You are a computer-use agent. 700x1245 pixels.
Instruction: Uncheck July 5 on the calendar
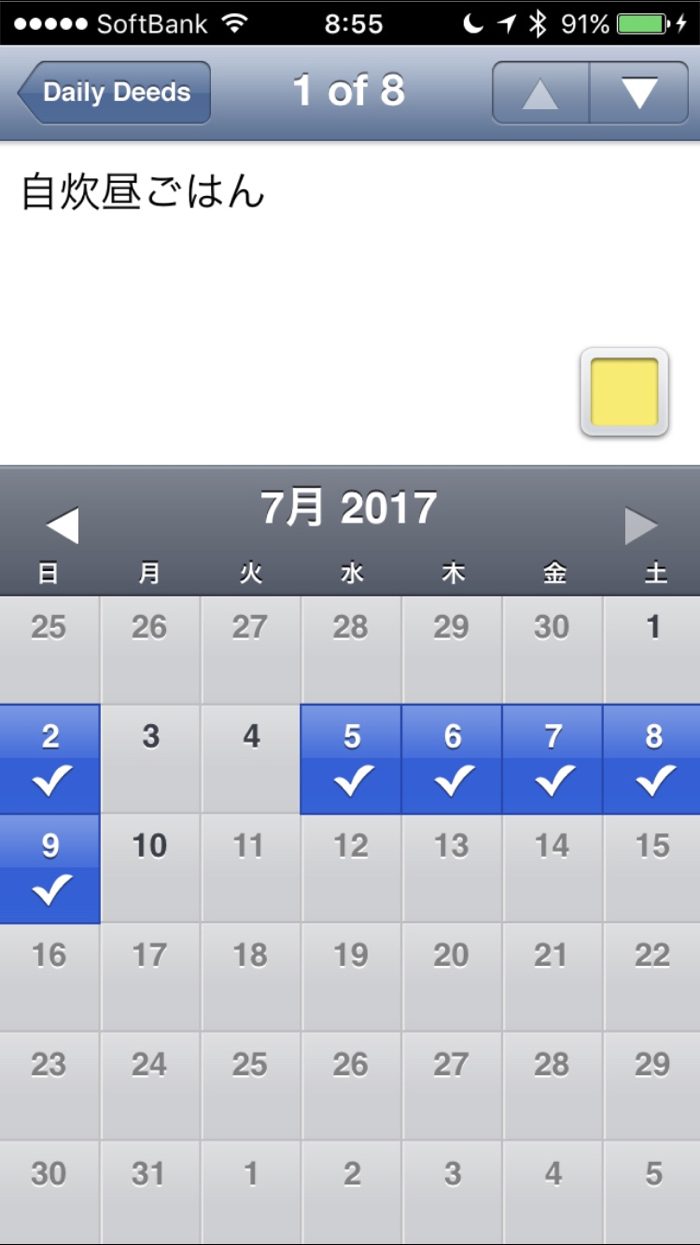coord(351,759)
